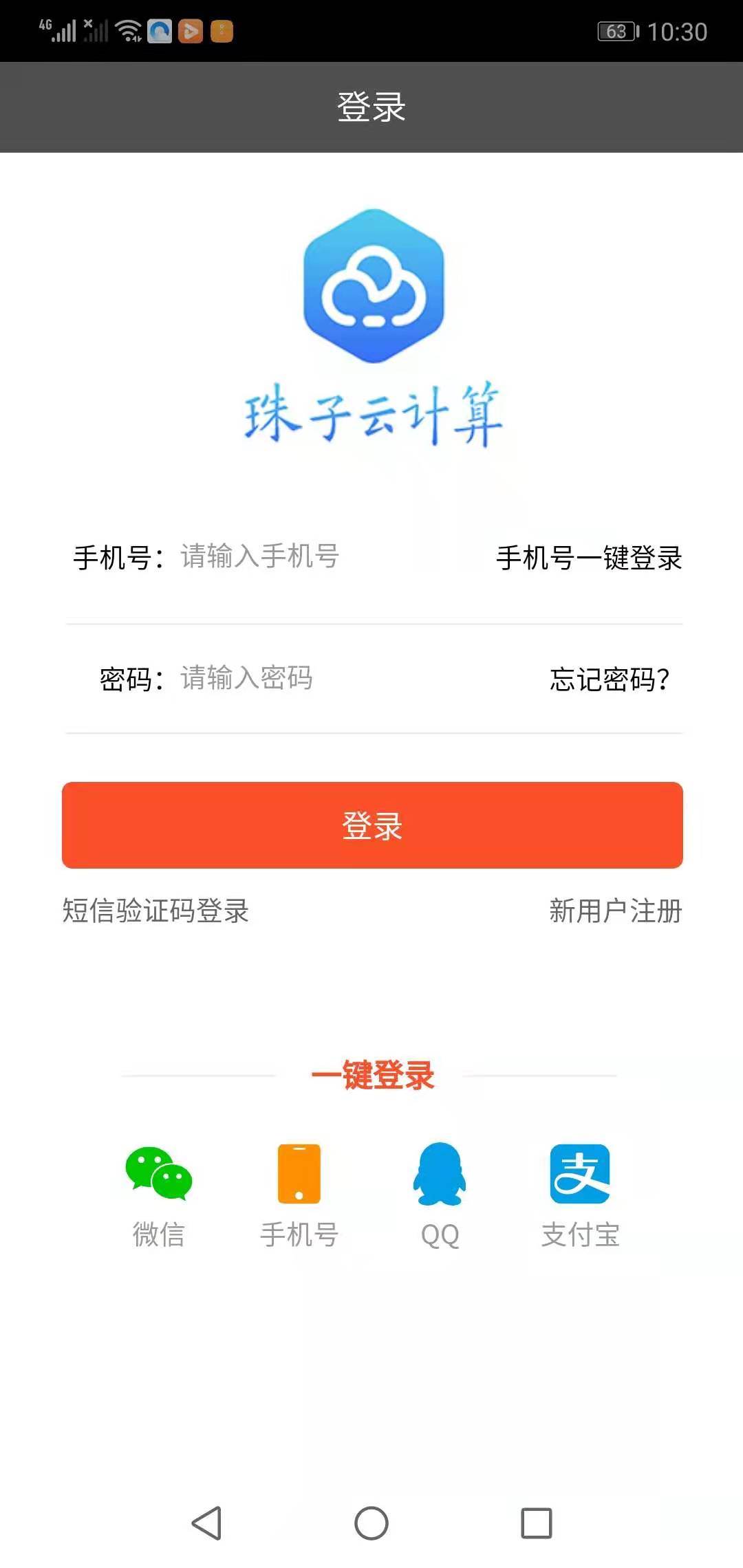The width and height of the screenshot is (743, 1568).
Task: Log in with 支付宝 Alipay
Action: click(580, 1195)
